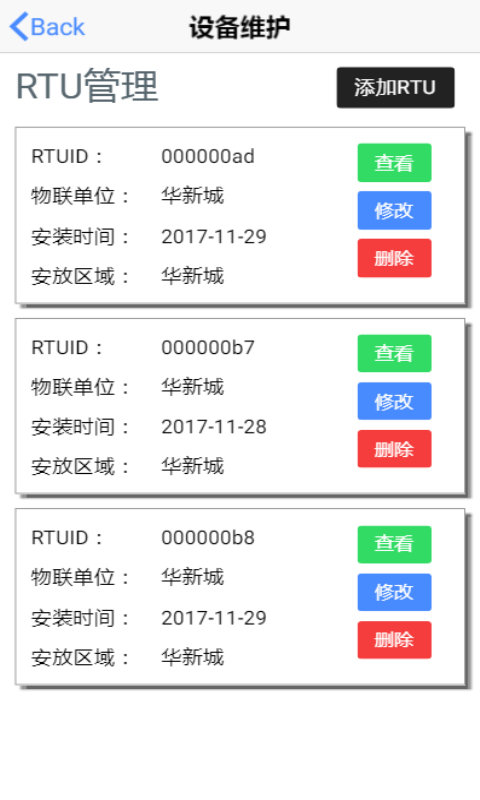Tap 删除 for RTU 000000b7

[x=394, y=449]
